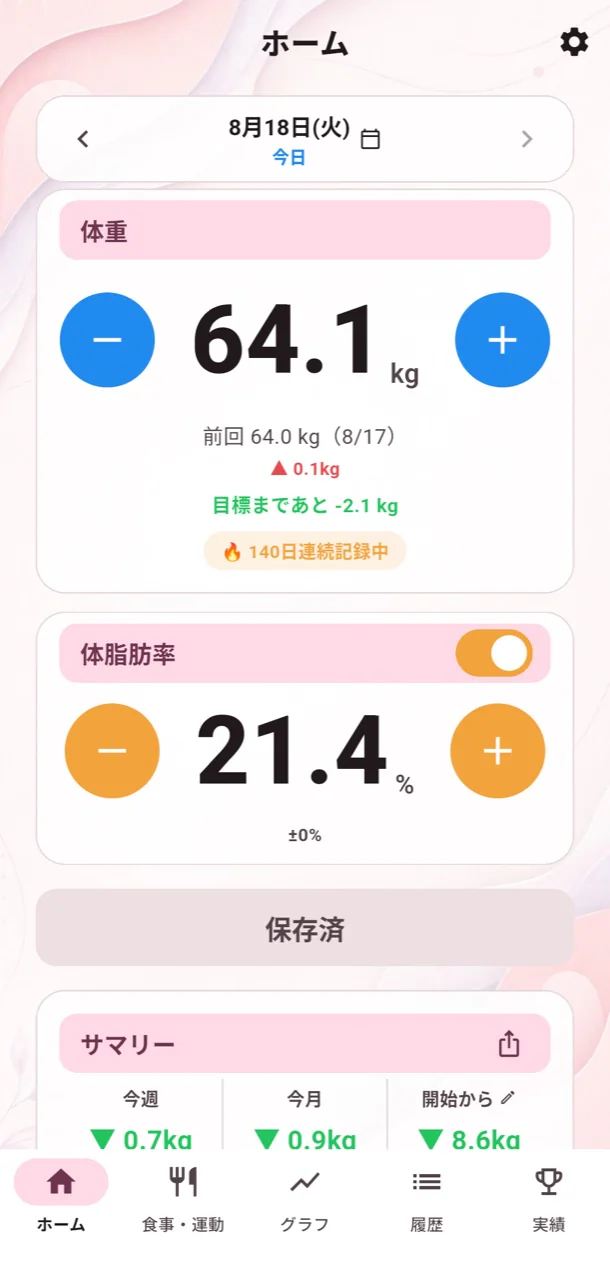Open the calendar date picker
Image resolution: width=610 pixels, height=1280 pixels.
point(370,139)
